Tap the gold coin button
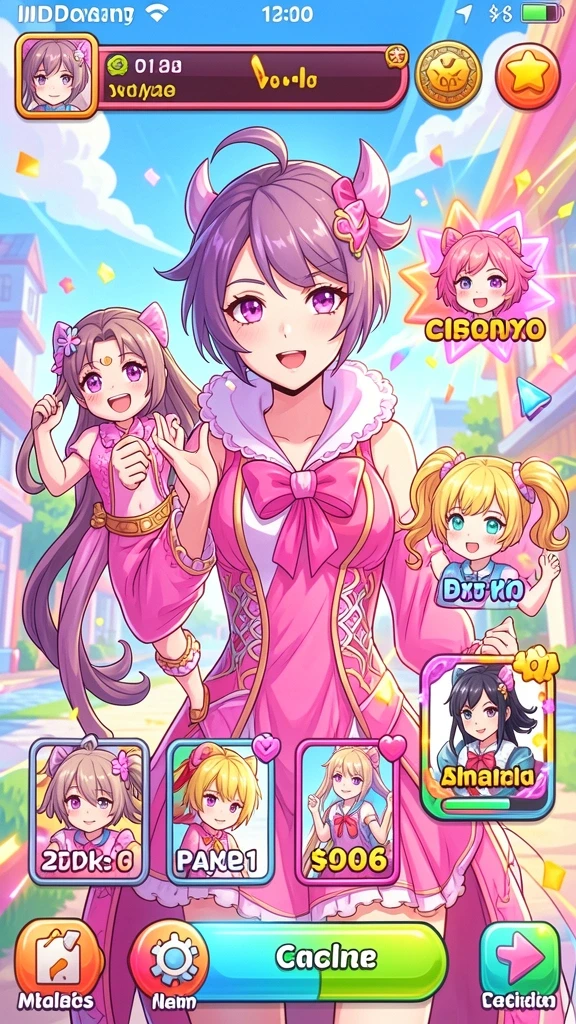 pos(448,75)
